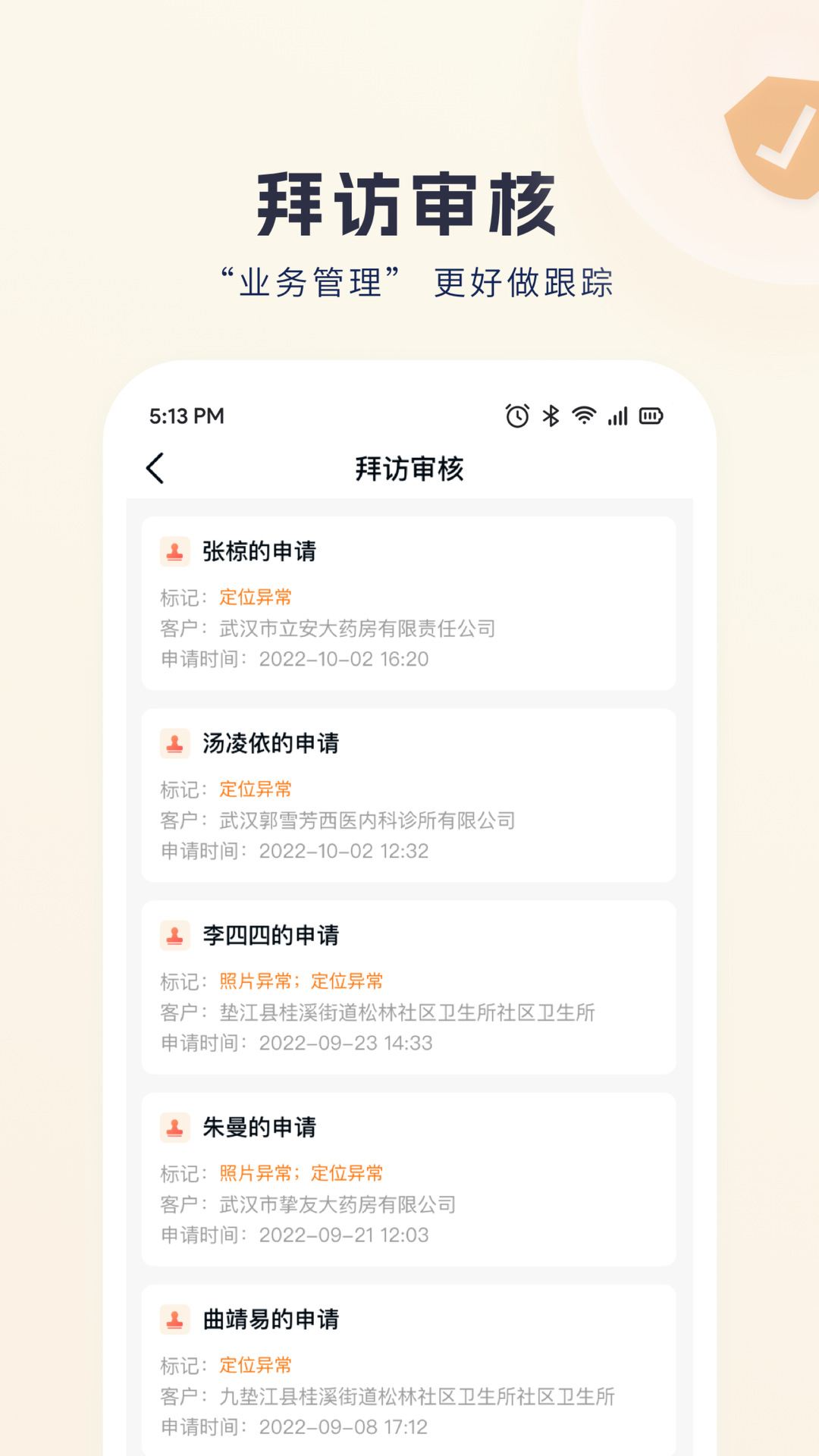Tap the battery icon in the status bar
This screenshot has height=1456, width=819.
coord(650,416)
